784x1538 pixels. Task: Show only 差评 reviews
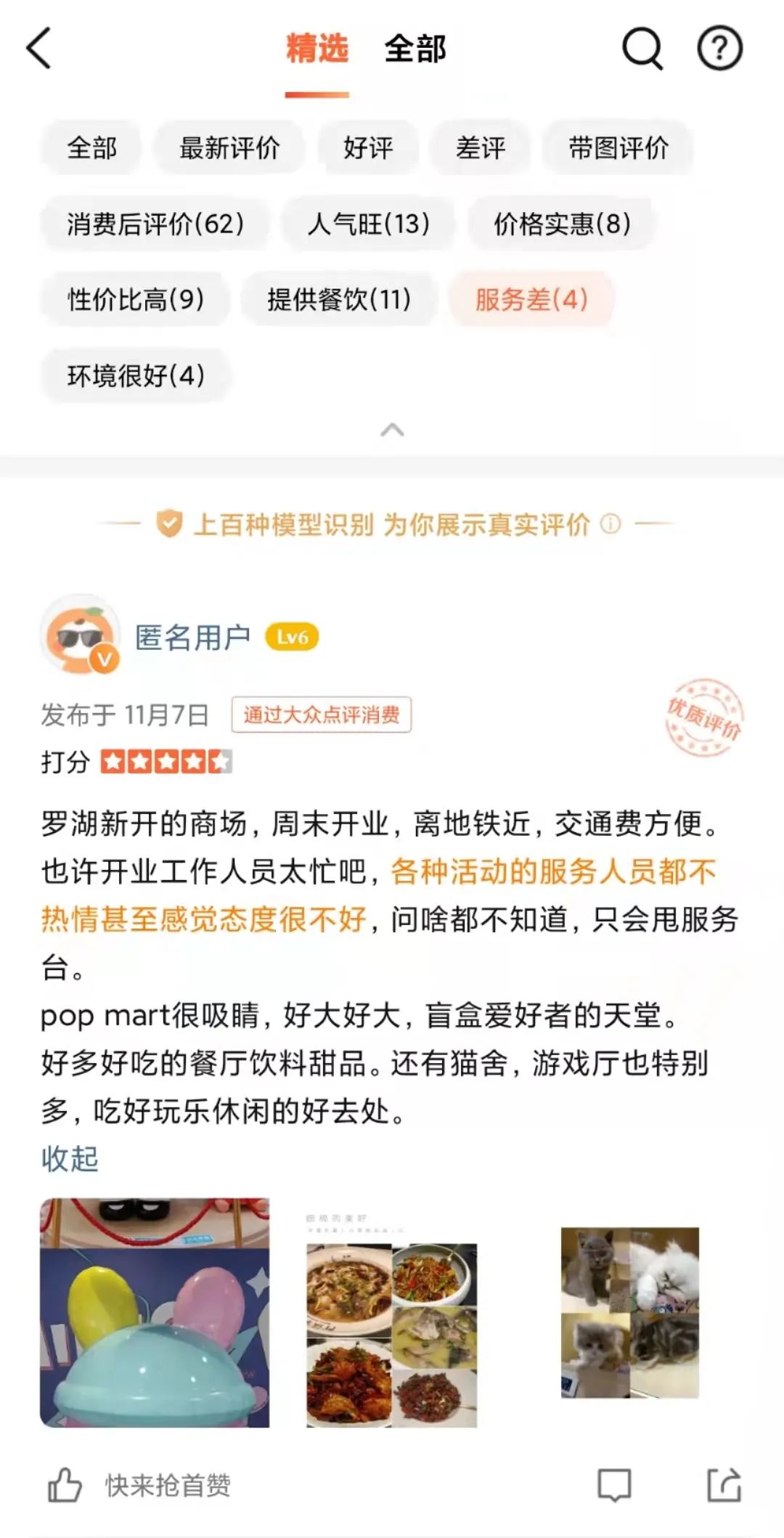(481, 148)
